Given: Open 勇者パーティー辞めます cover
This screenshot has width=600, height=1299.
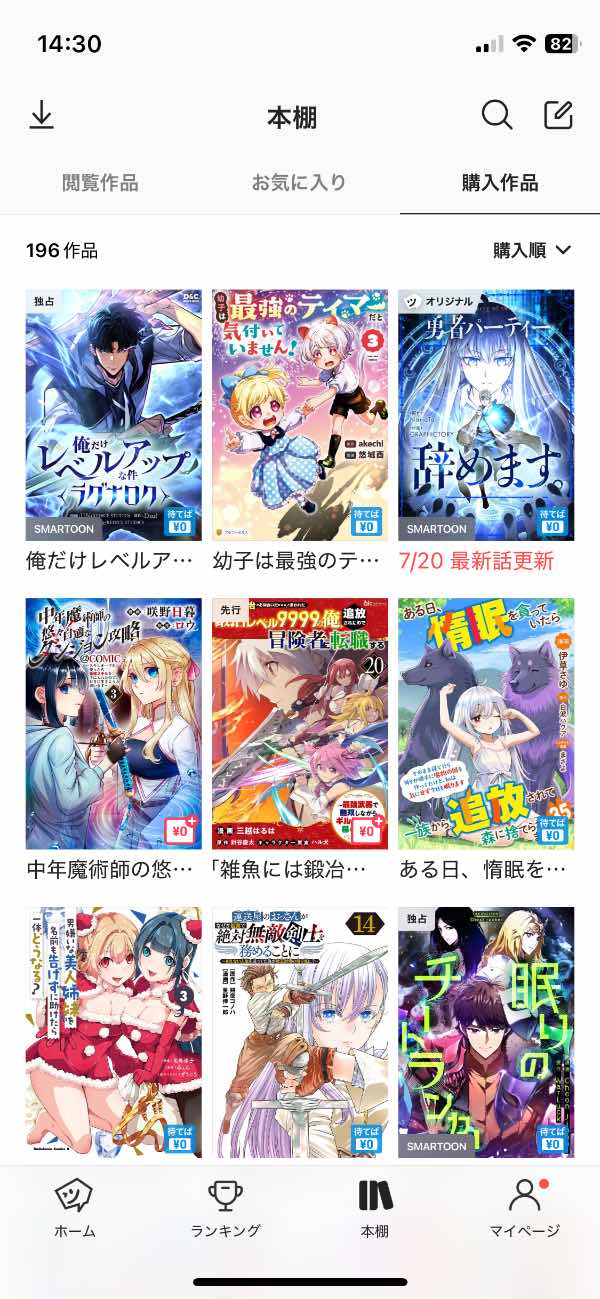Looking at the screenshot, I should click(486, 415).
